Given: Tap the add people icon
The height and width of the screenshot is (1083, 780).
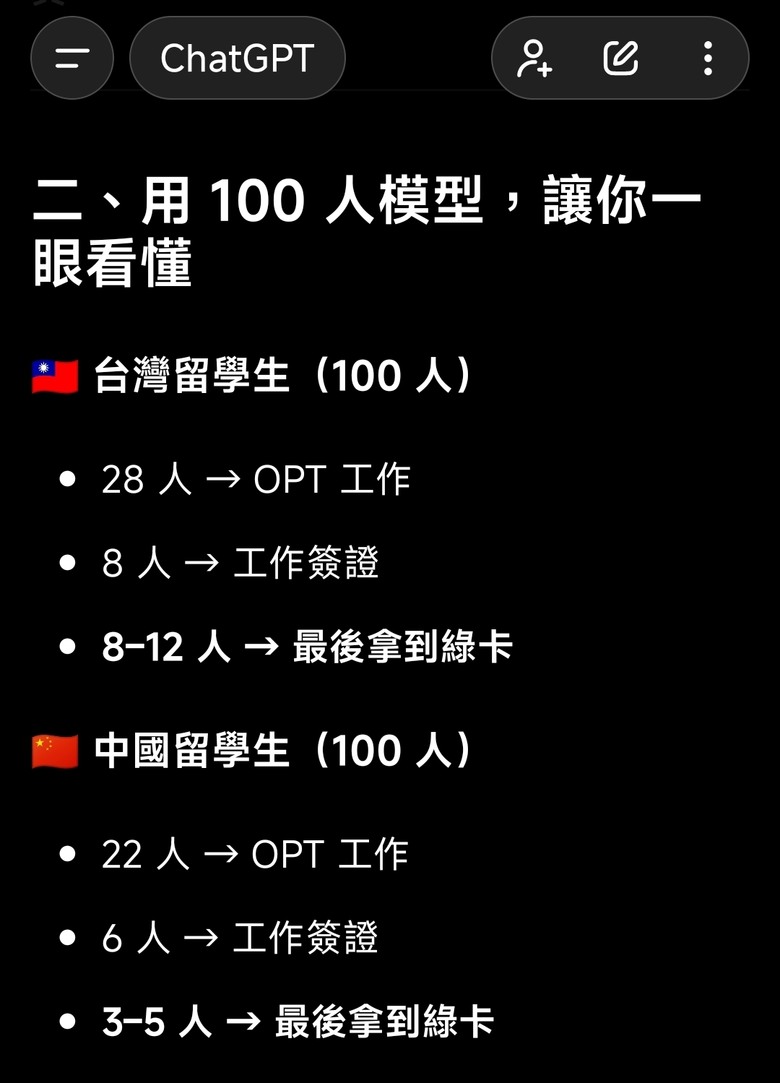Looking at the screenshot, I should coord(534,58).
